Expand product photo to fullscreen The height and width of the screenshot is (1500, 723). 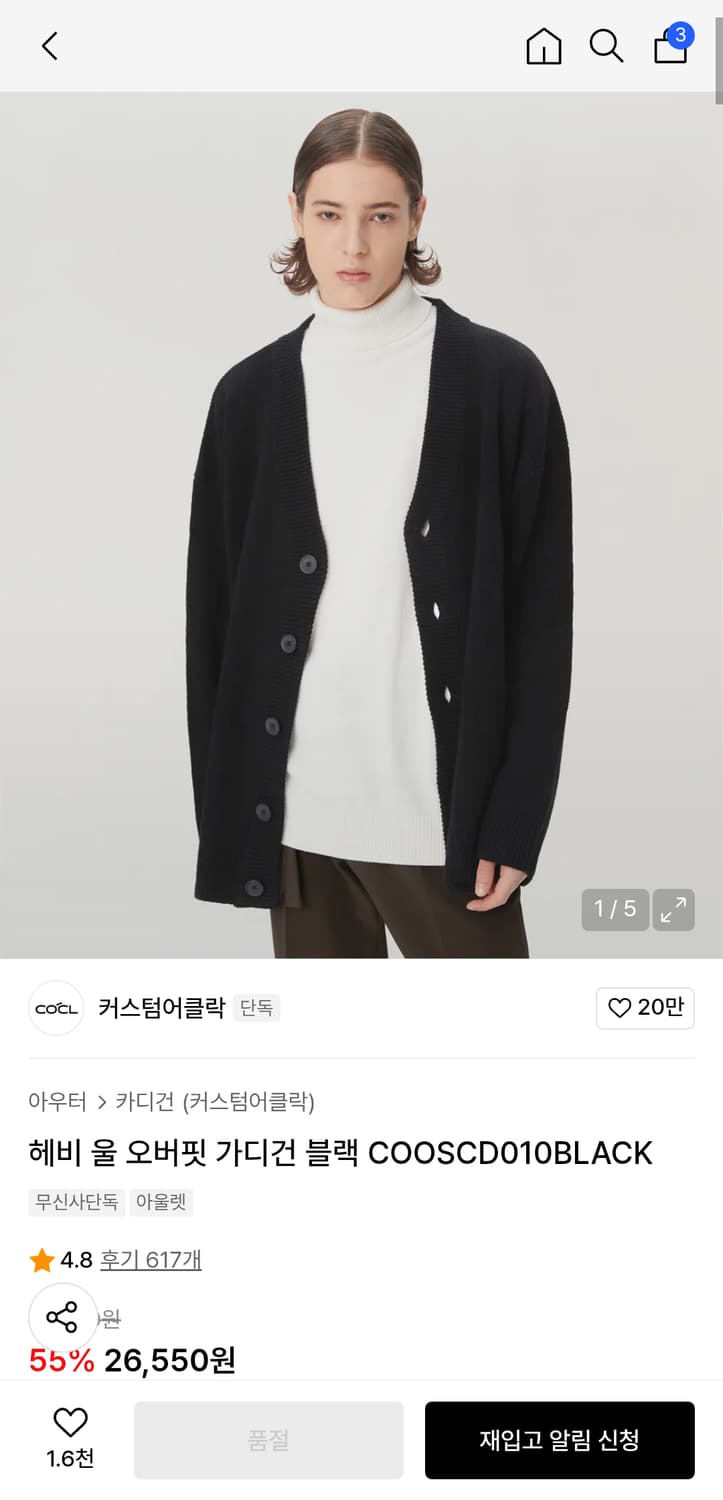(674, 910)
